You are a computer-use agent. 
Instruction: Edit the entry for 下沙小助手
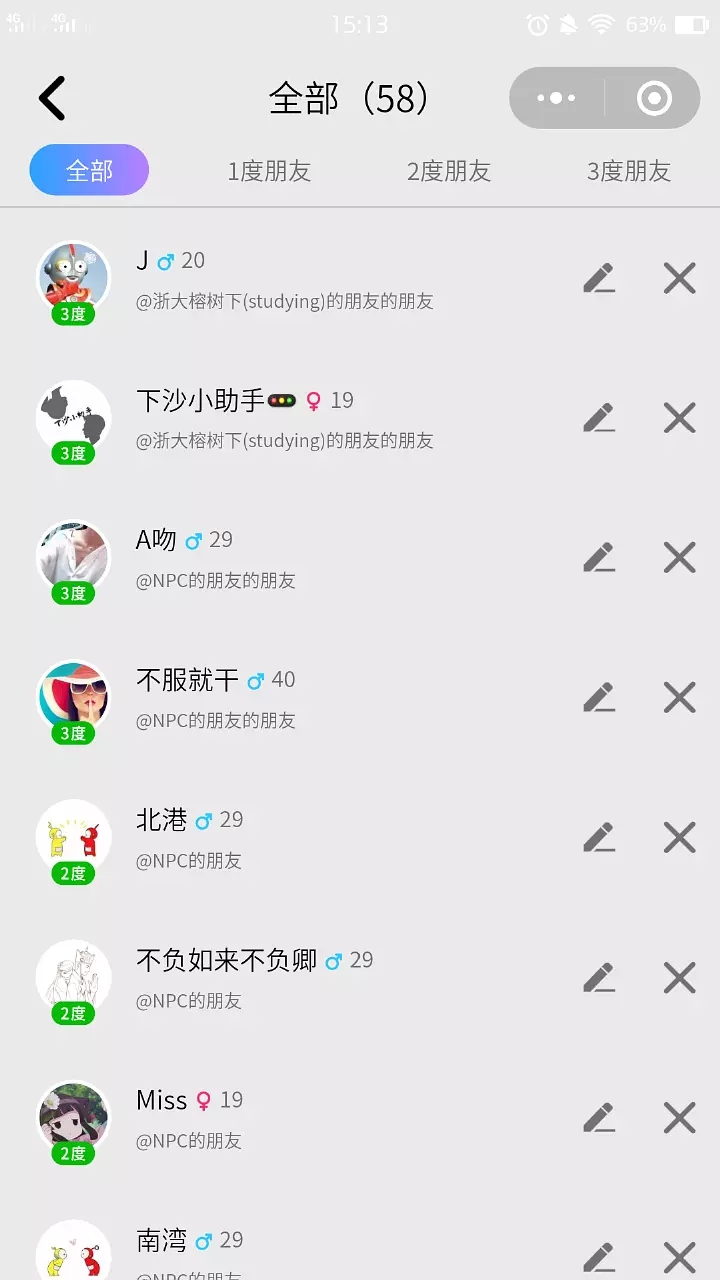(599, 418)
